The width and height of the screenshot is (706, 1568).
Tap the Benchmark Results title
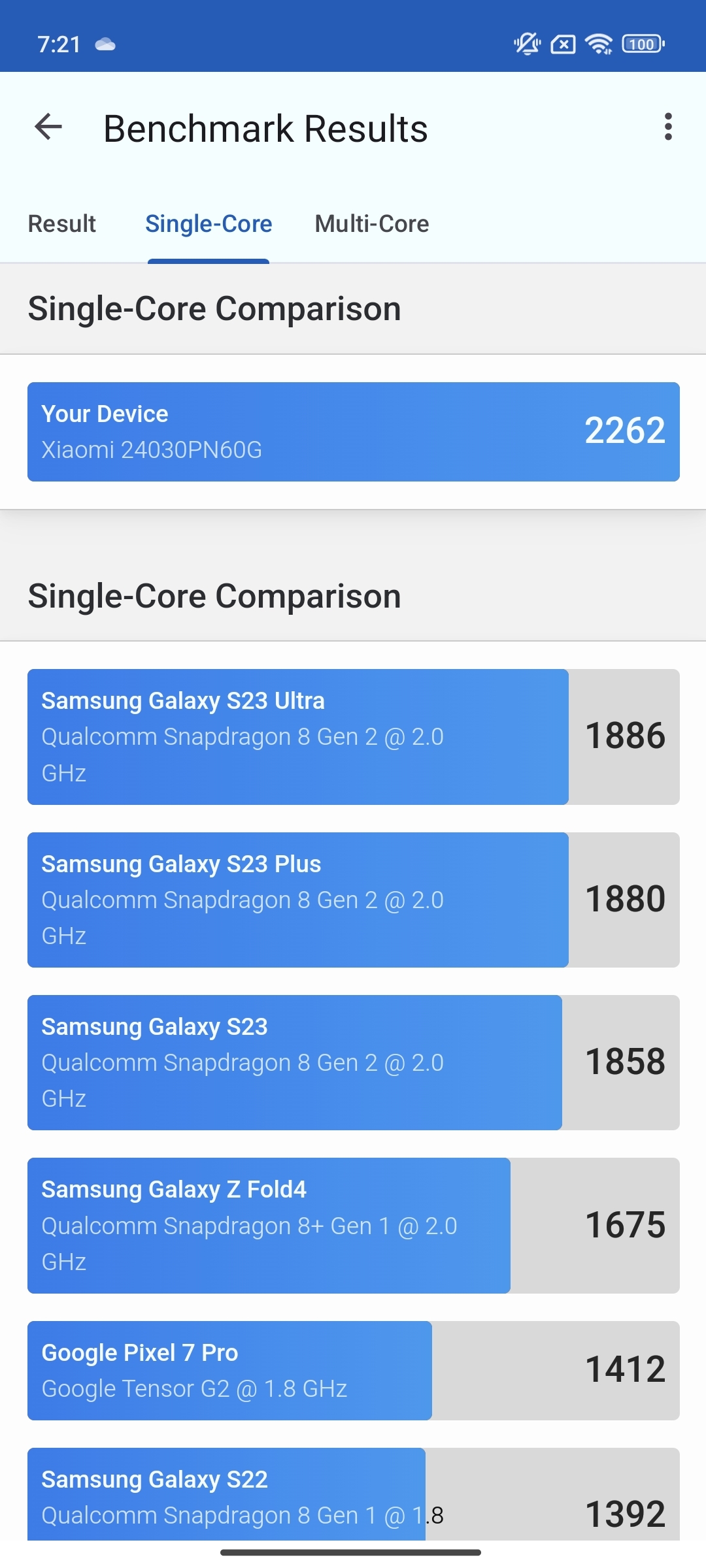click(266, 128)
